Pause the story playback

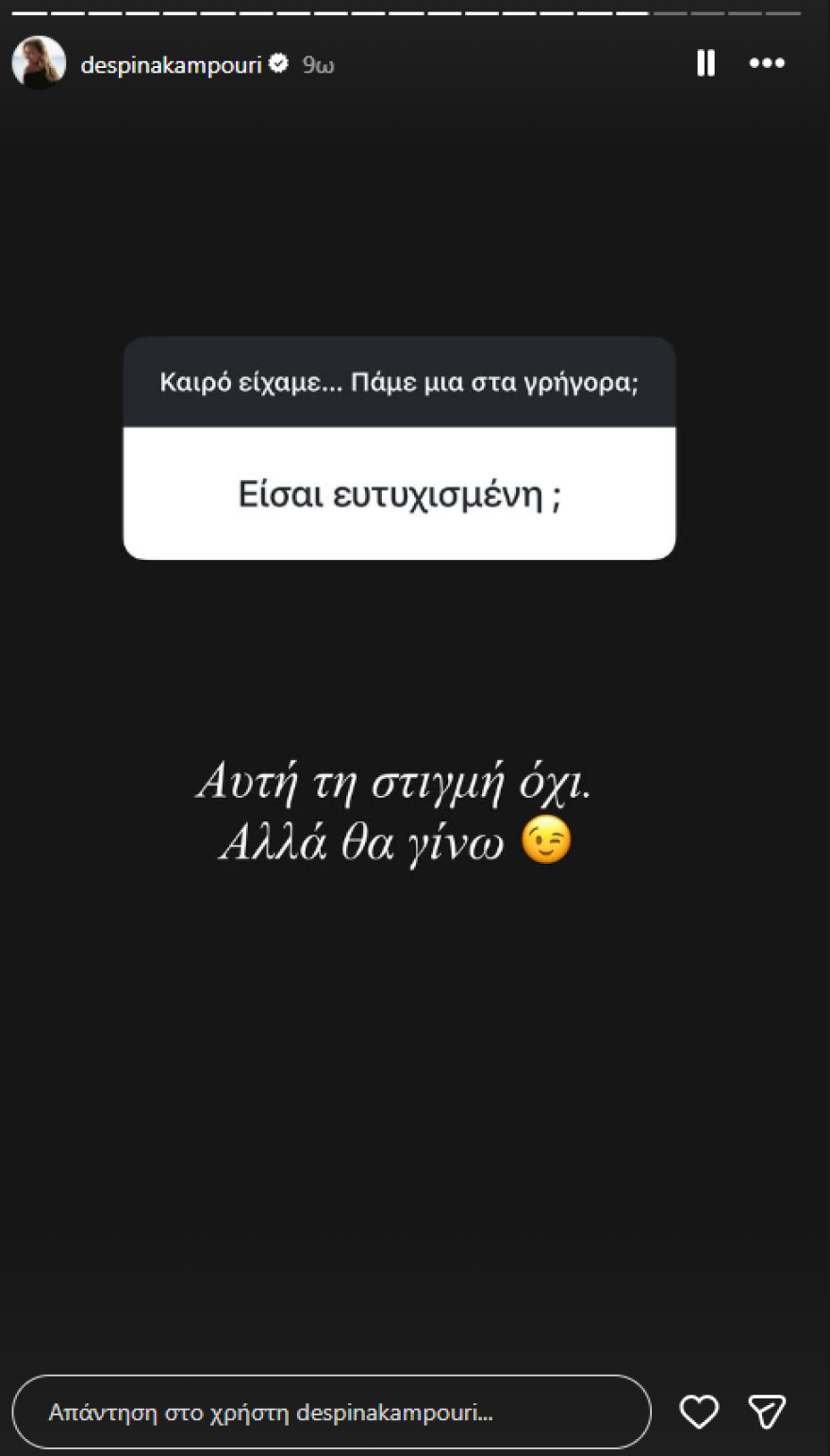click(704, 63)
